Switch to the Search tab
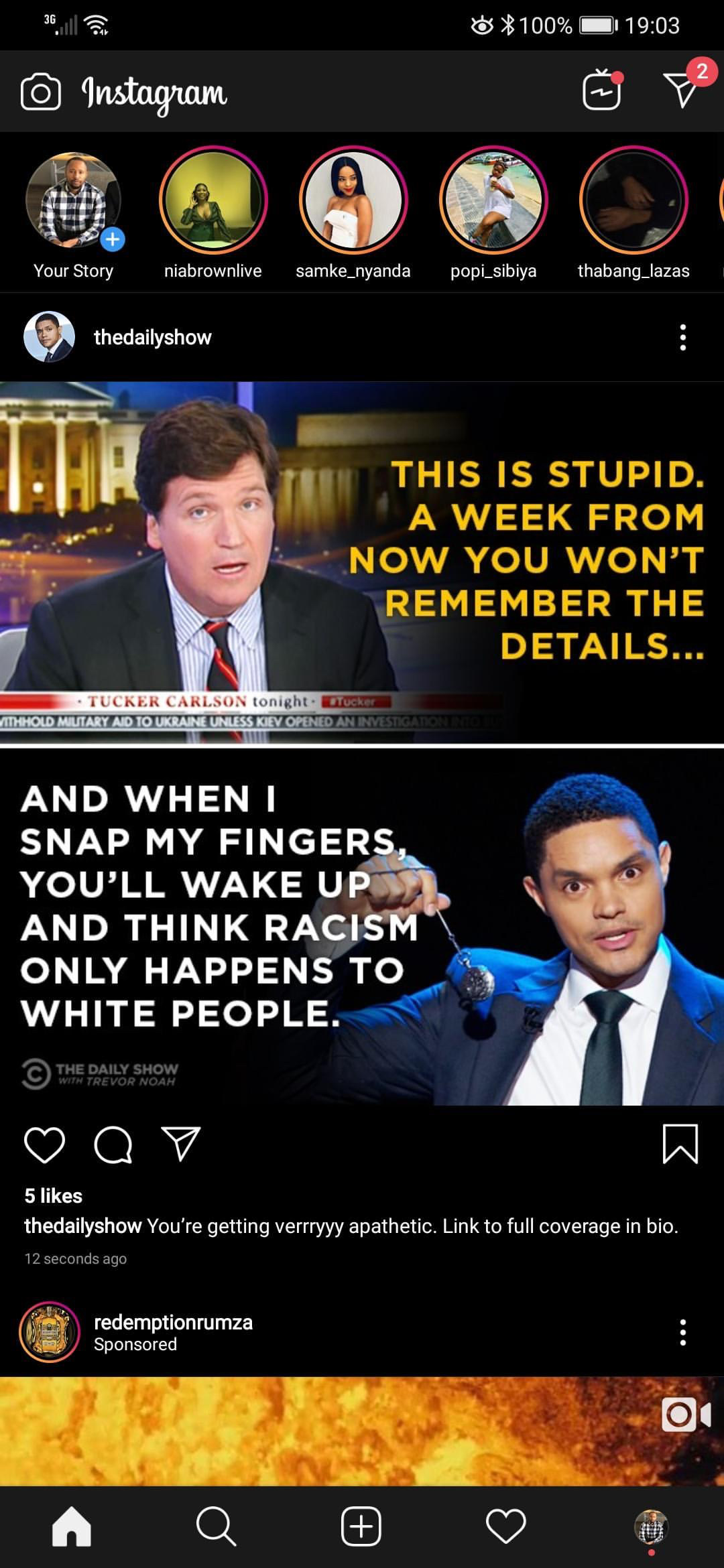 click(216, 1526)
